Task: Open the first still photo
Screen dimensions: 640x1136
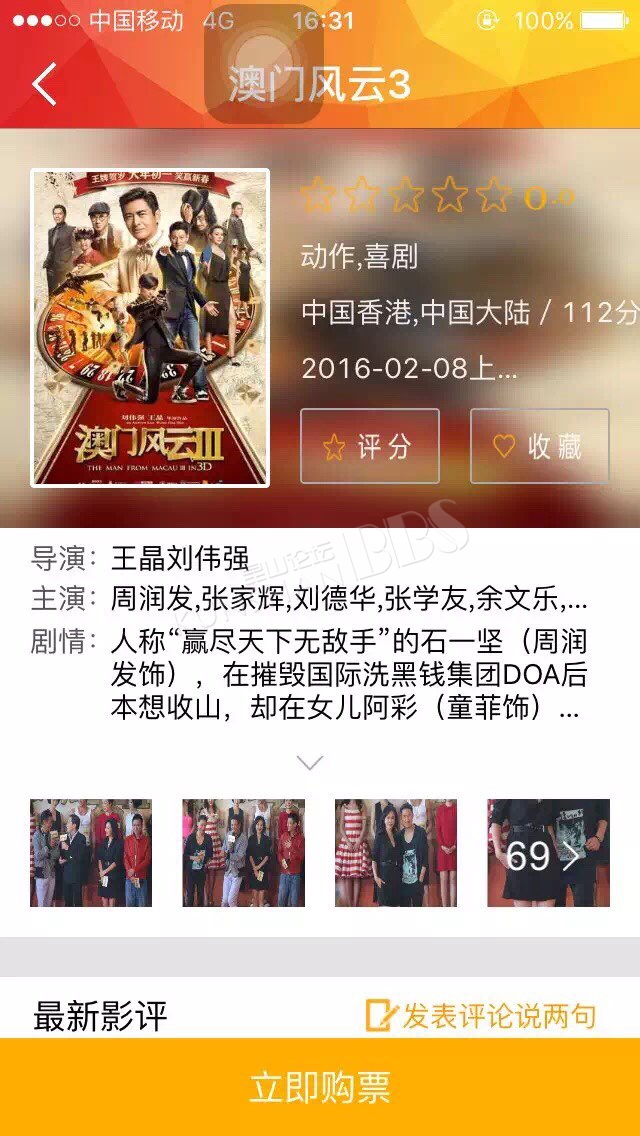Action: [x=91, y=853]
